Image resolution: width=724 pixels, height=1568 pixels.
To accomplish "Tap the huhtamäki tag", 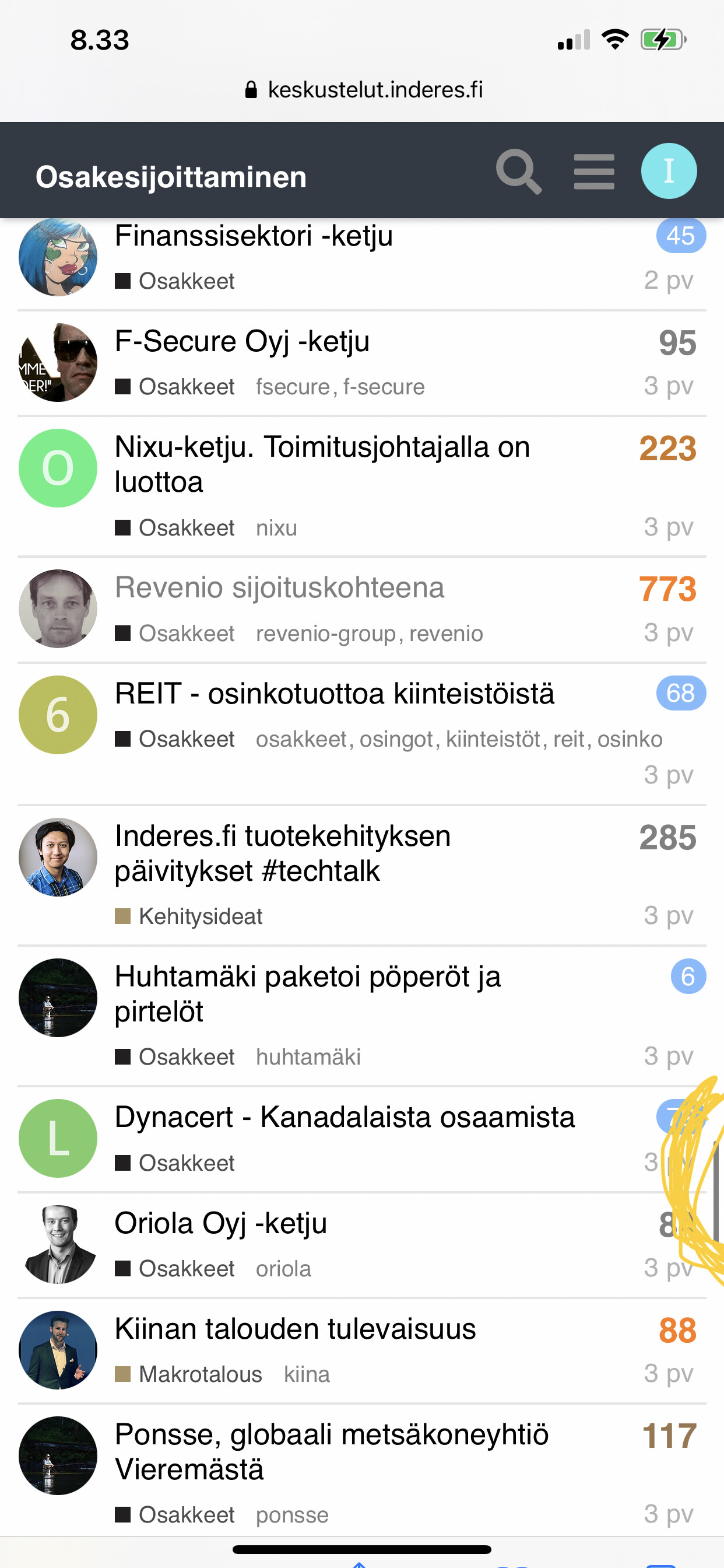I will coord(308,1056).
